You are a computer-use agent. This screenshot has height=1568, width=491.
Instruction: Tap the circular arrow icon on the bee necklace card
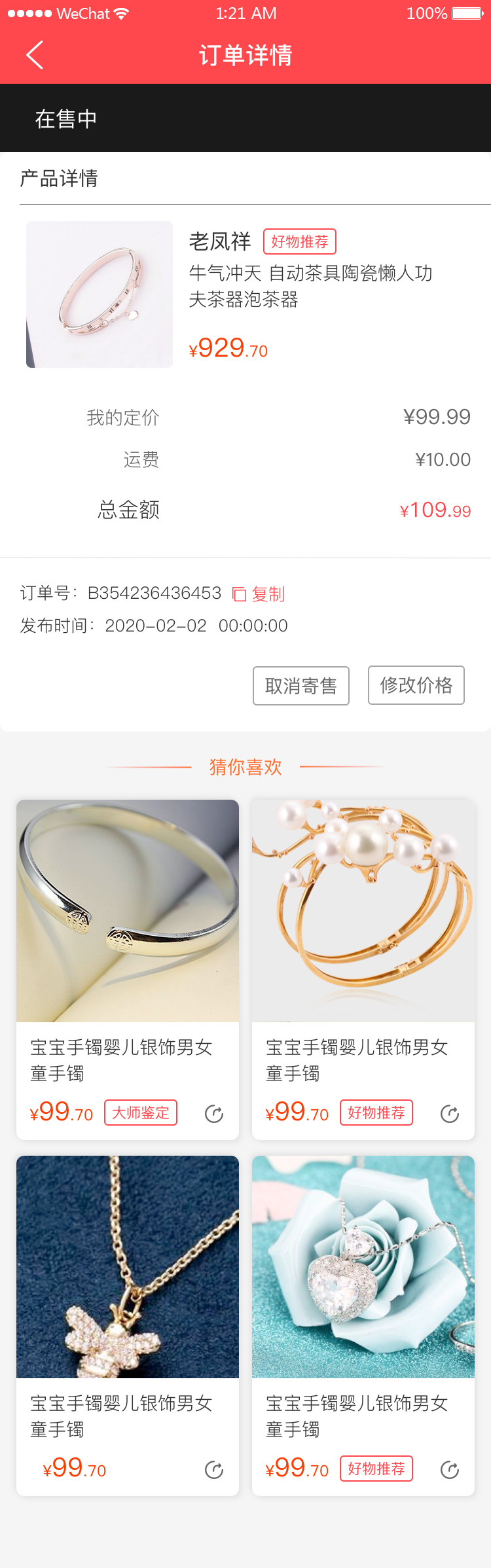[x=214, y=1470]
